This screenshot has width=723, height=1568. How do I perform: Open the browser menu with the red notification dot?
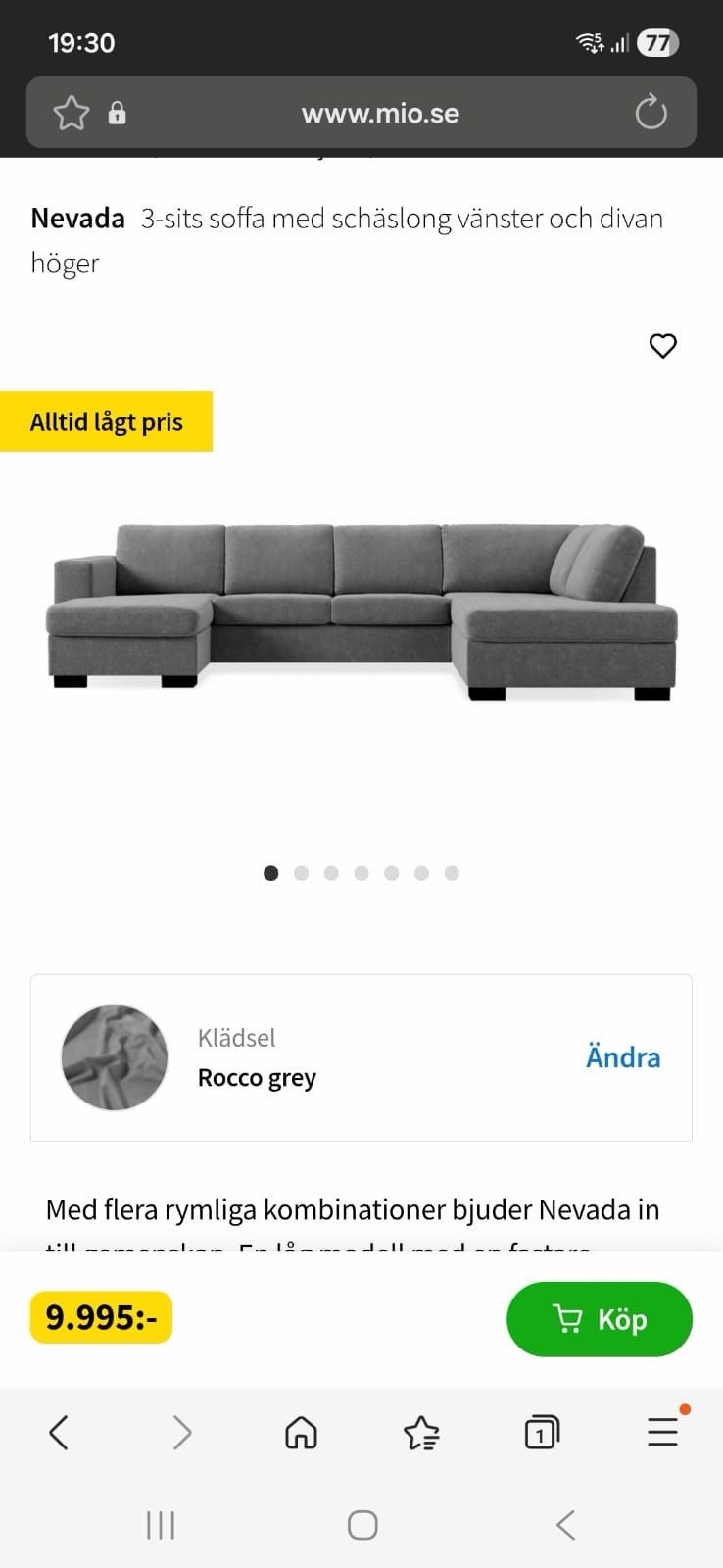(662, 1432)
